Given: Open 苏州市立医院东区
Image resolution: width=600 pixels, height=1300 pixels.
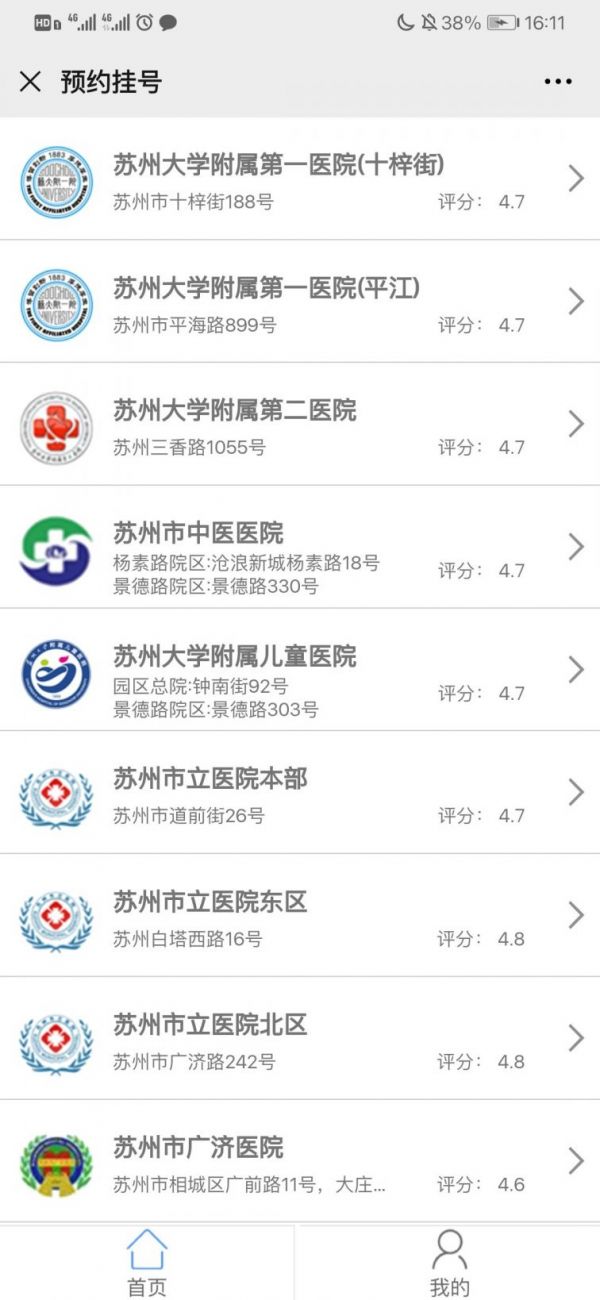Looking at the screenshot, I should pyautogui.click(x=300, y=916).
